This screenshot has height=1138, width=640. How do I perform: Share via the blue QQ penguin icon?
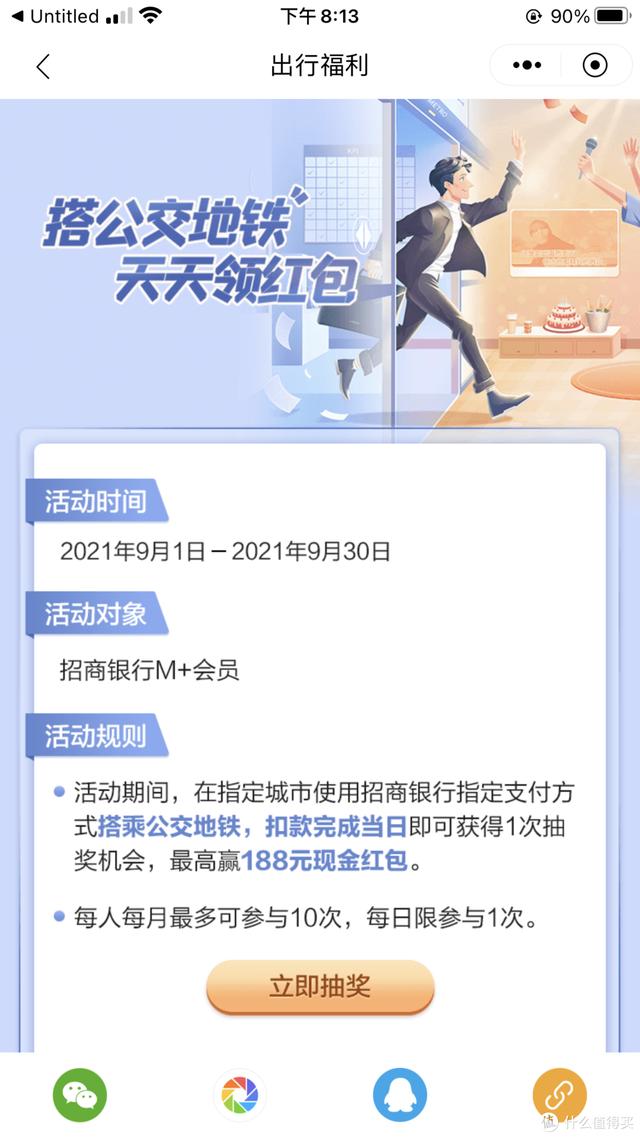[x=400, y=1095]
